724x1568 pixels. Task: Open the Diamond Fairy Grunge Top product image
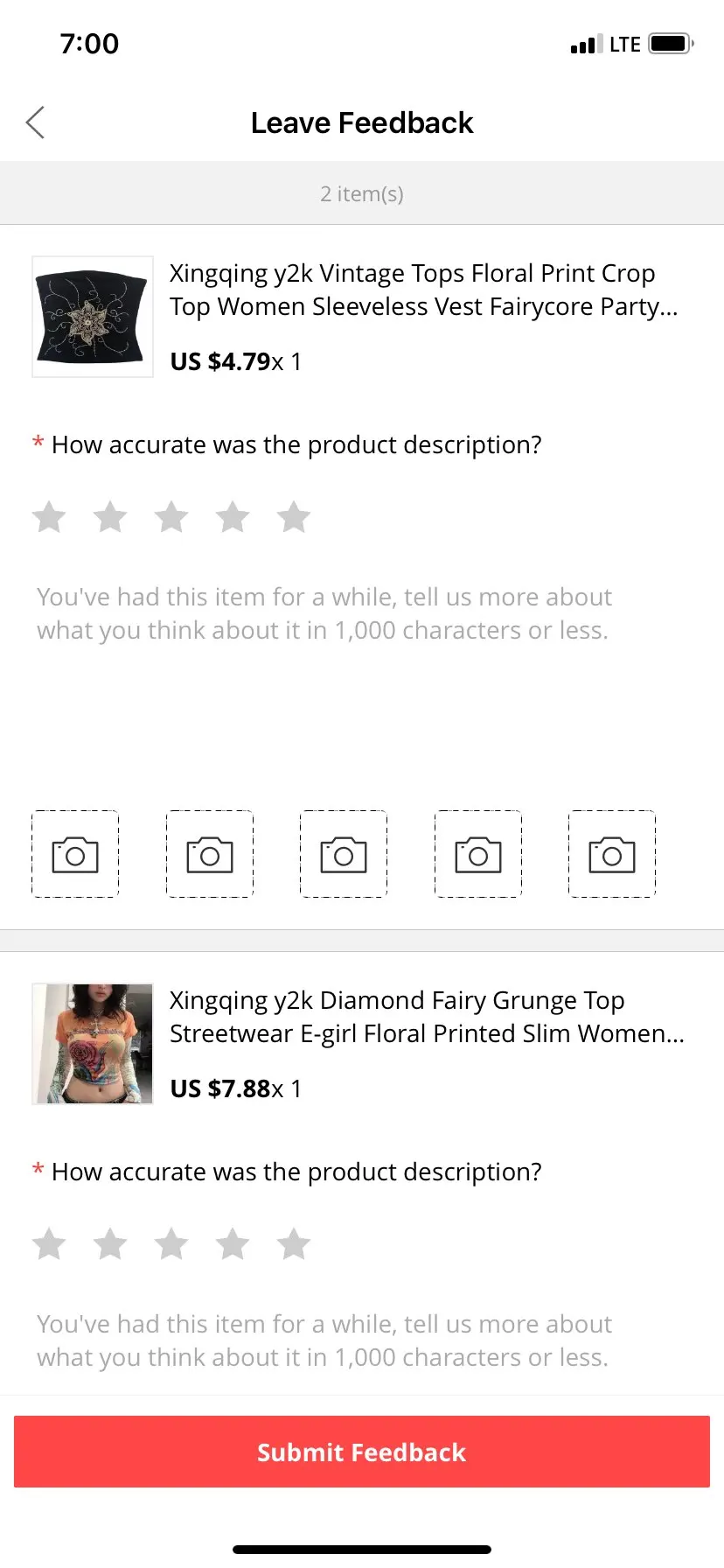pyautogui.click(x=93, y=1044)
